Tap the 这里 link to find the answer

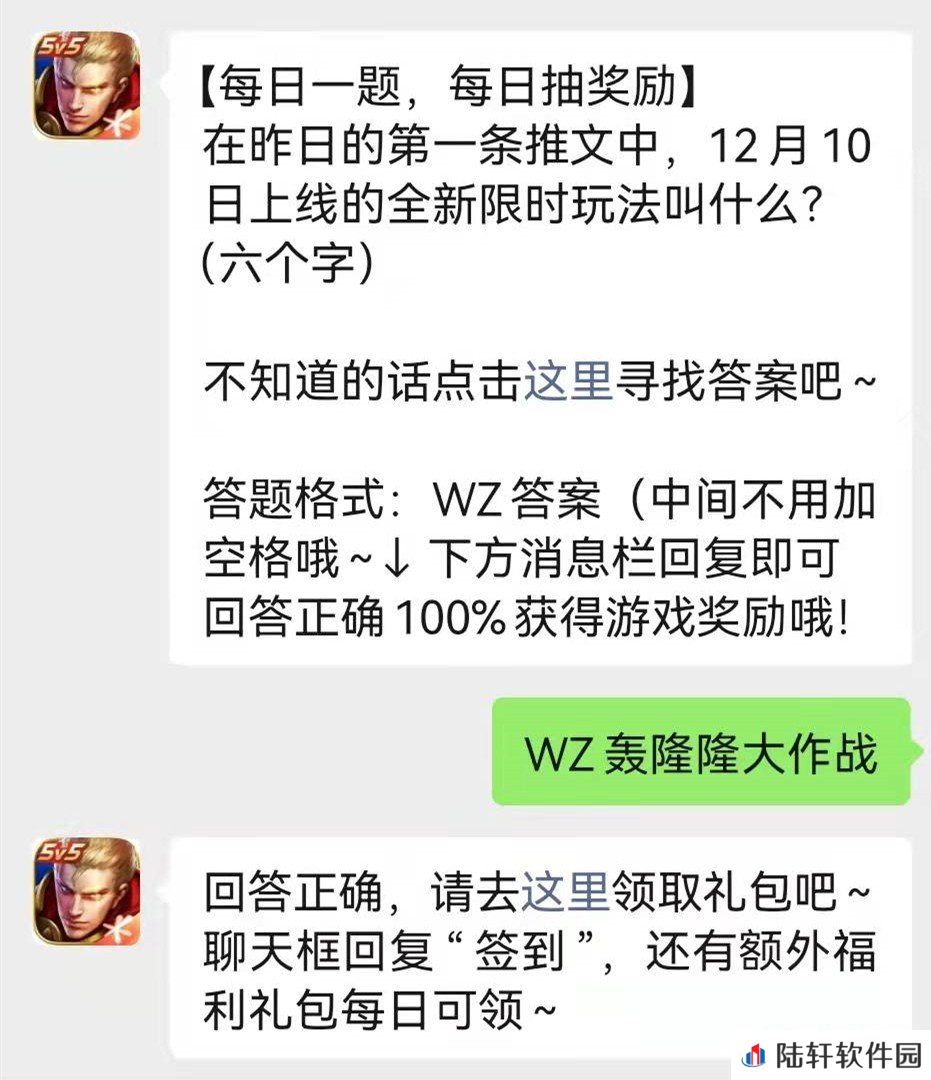[x=567, y=382]
